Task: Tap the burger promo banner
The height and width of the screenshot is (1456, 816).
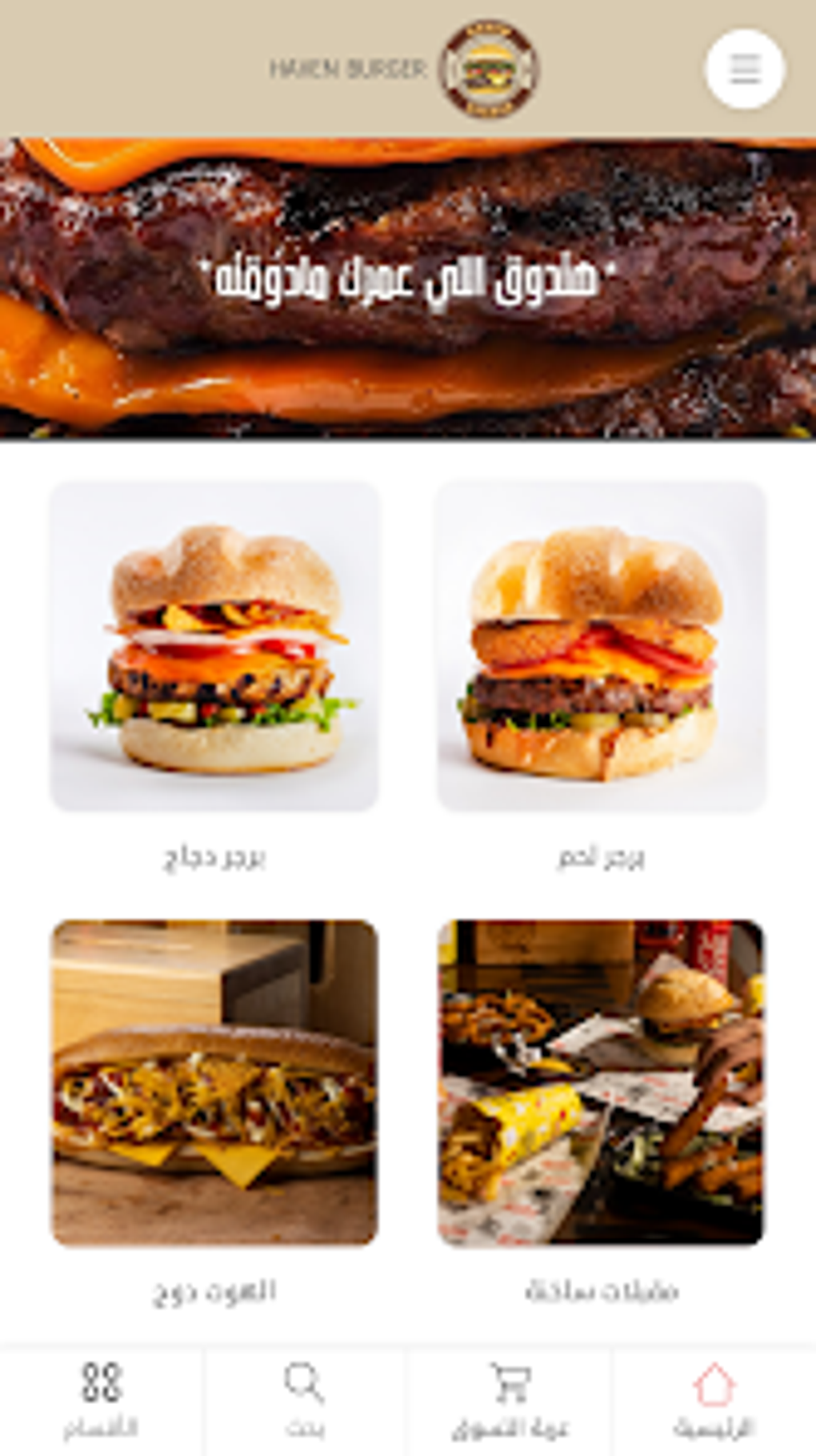Action: pos(408,288)
